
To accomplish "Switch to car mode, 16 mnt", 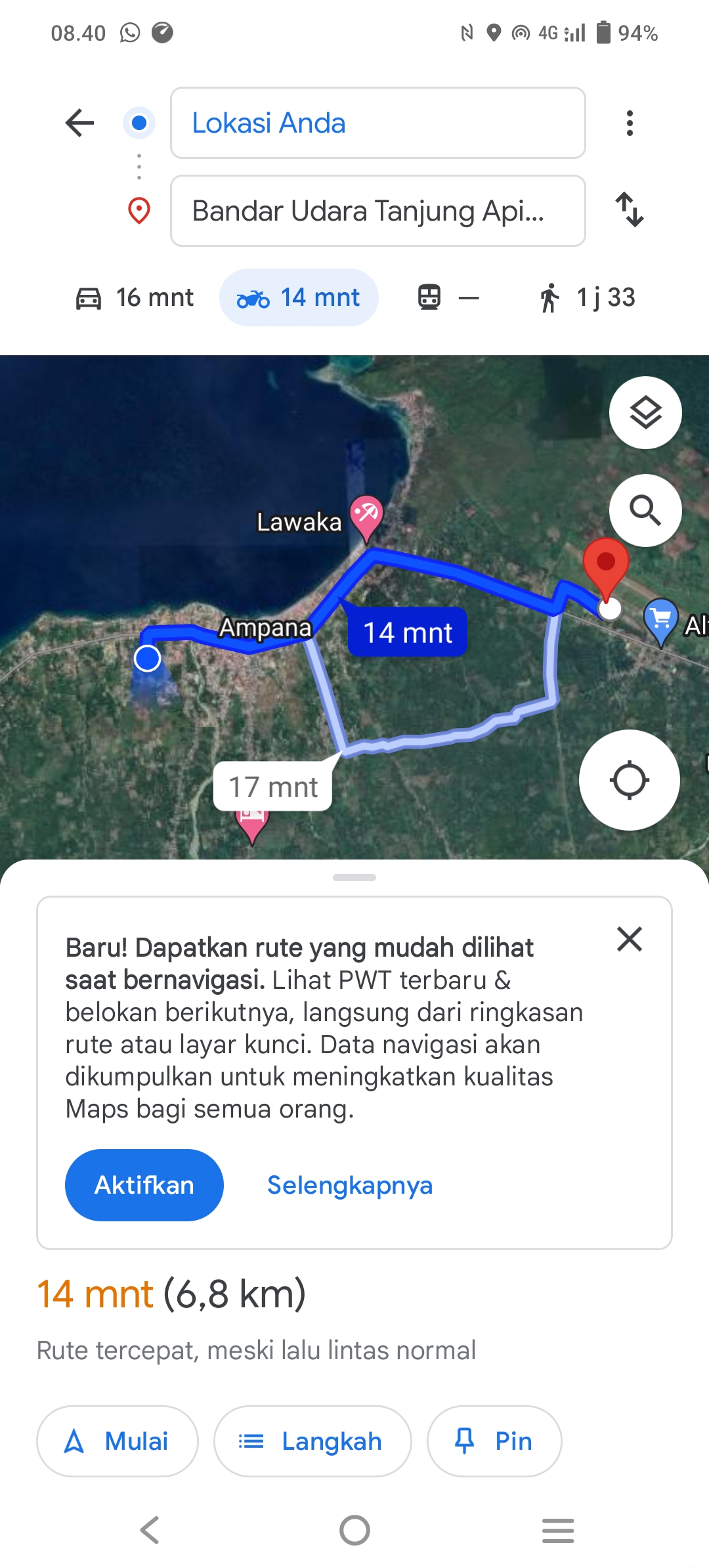I will click(x=135, y=297).
